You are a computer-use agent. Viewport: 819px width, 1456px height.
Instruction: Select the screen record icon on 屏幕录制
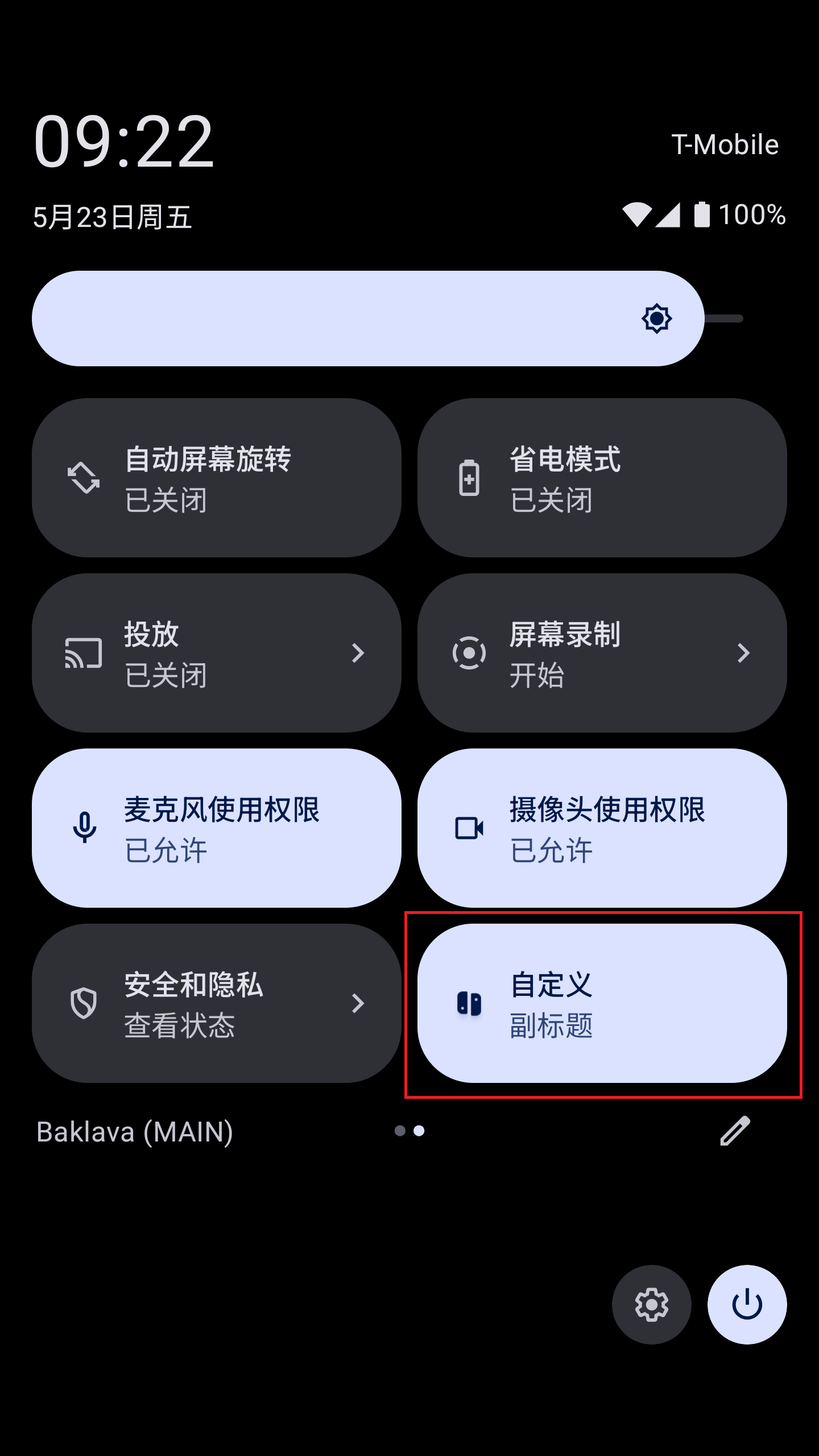[x=469, y=654]
